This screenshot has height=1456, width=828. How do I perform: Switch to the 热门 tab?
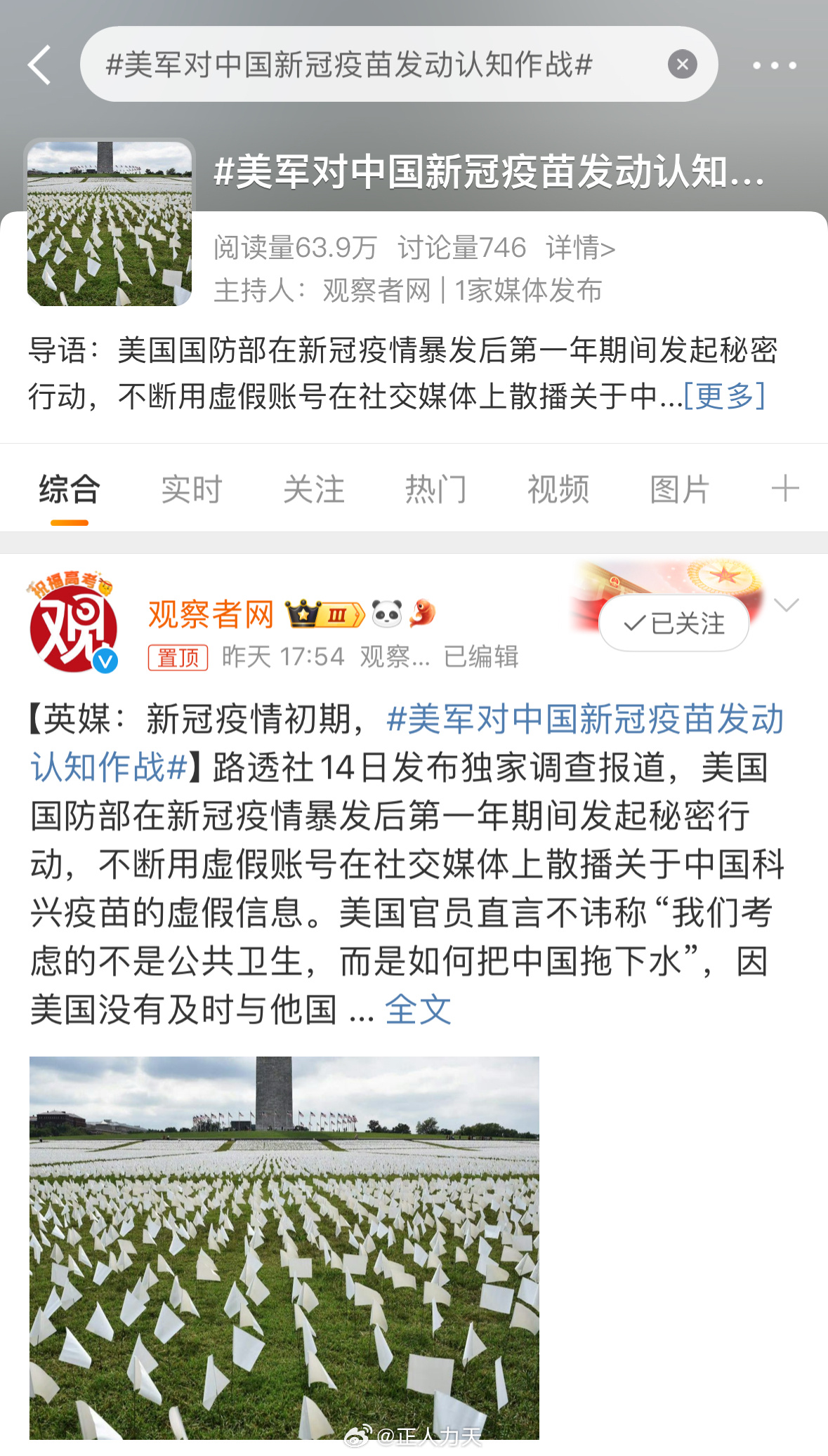tap(435, 489)
